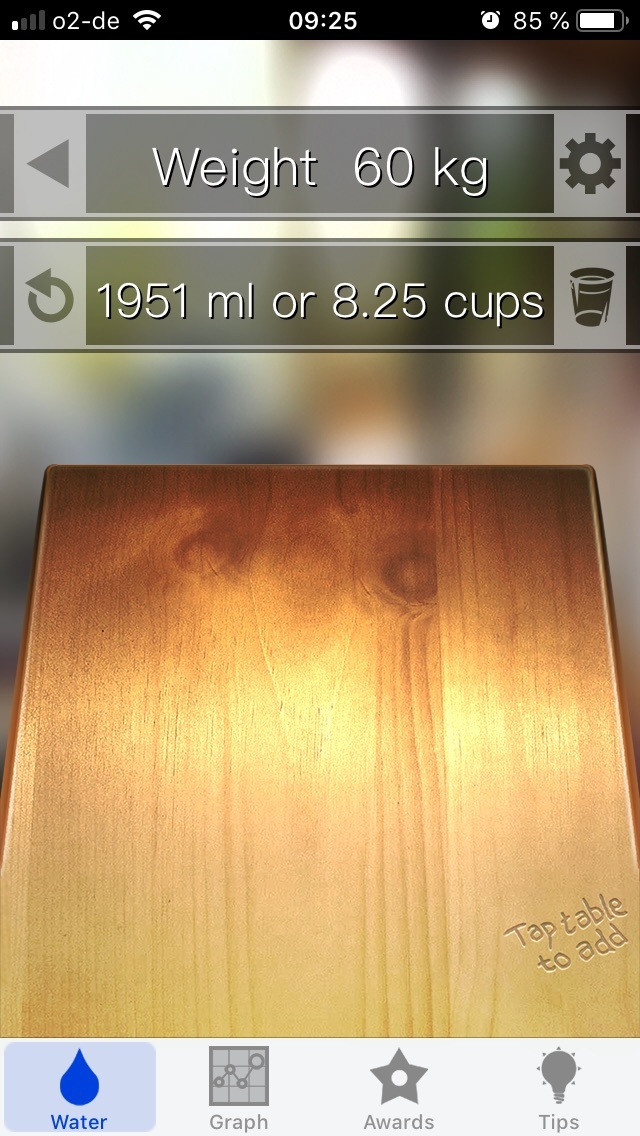Open the settings gear icon
This screenshot has width=640, height=1136.
(x=590, y=164)
